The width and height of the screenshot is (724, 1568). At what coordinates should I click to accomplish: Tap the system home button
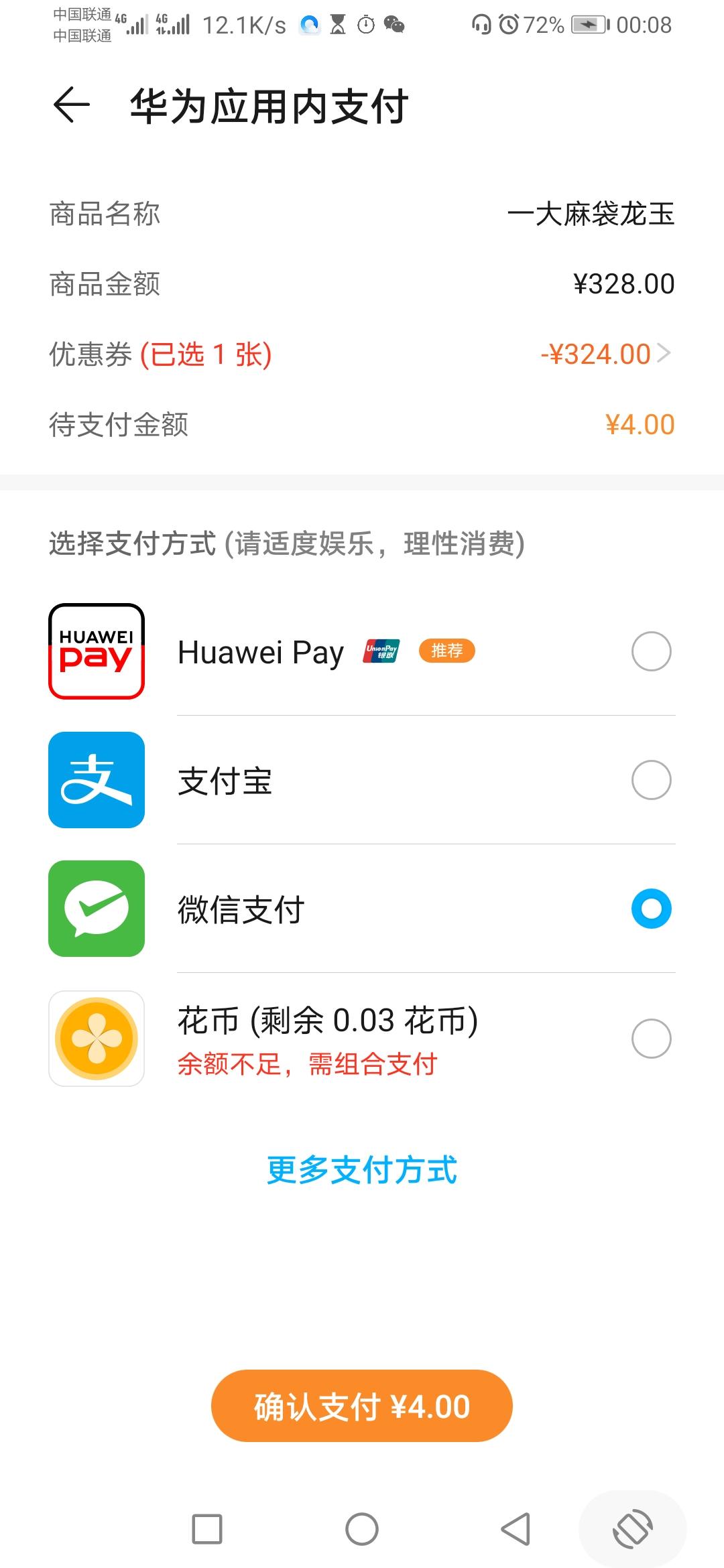pos(362,1529)
